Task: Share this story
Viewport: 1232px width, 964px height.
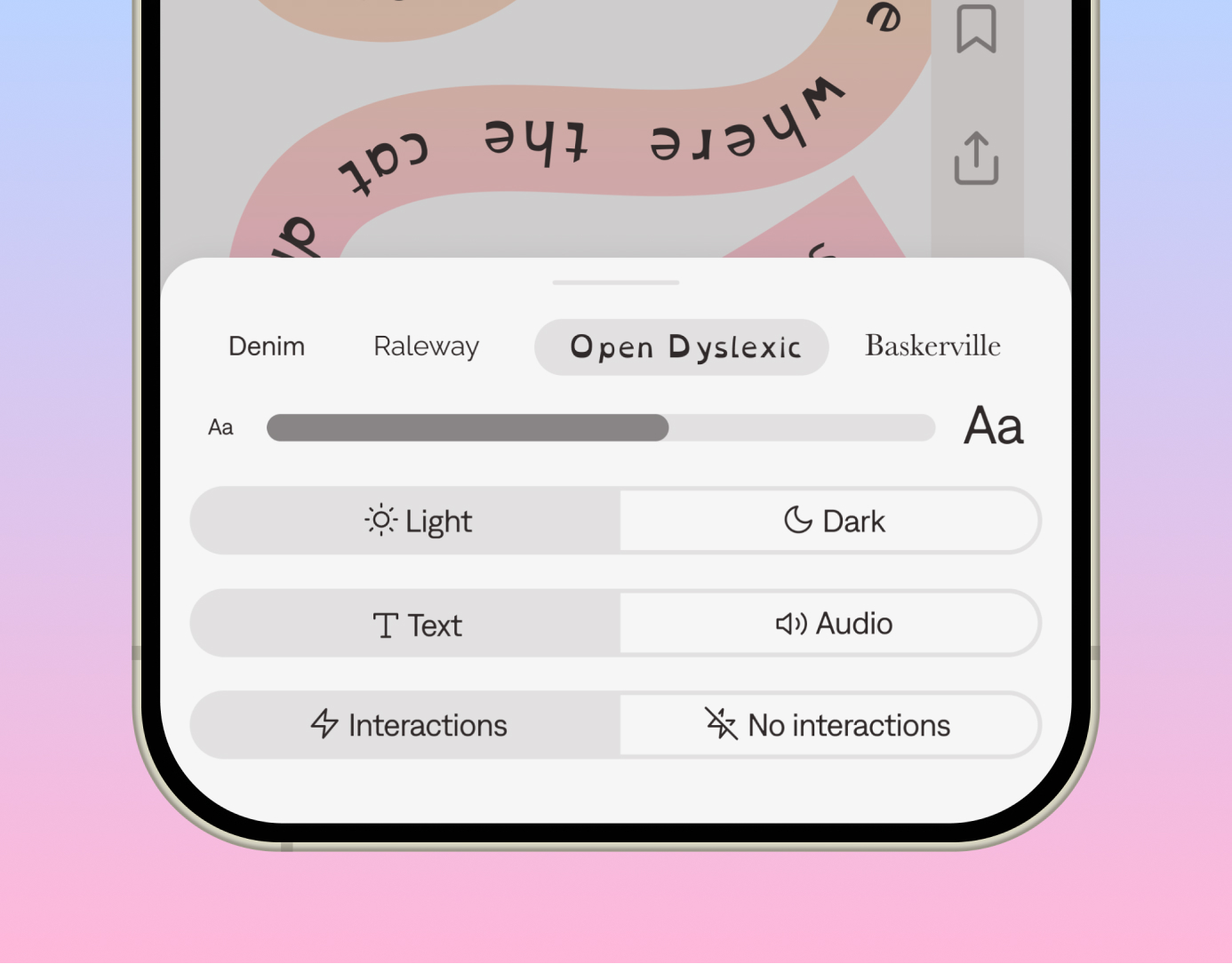Action: (x=976, y=158)
